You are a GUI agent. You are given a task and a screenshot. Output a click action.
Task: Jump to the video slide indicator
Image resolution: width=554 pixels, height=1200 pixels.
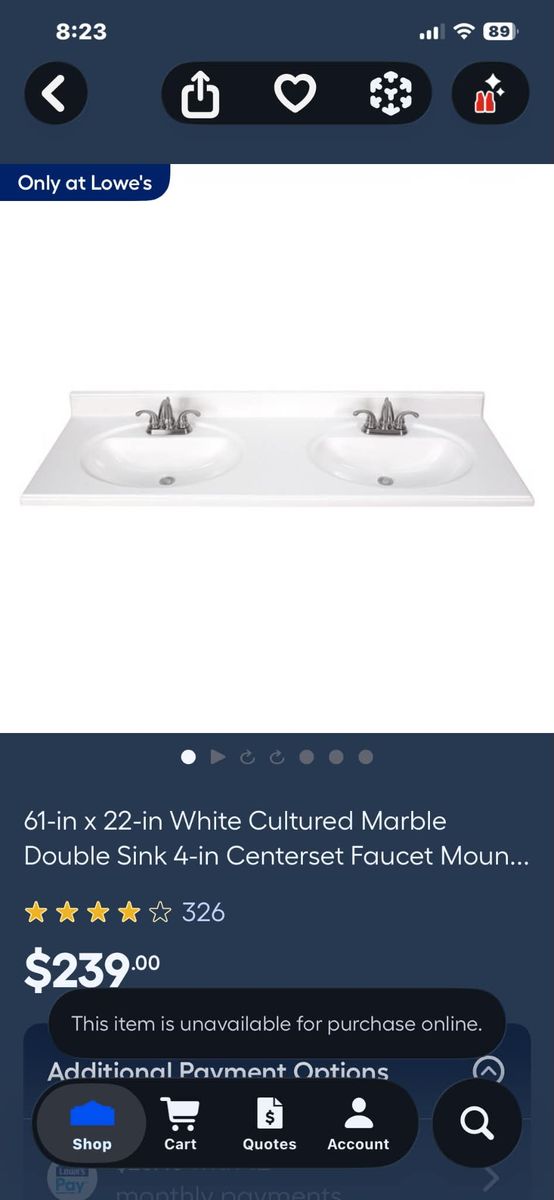point(218,757)
